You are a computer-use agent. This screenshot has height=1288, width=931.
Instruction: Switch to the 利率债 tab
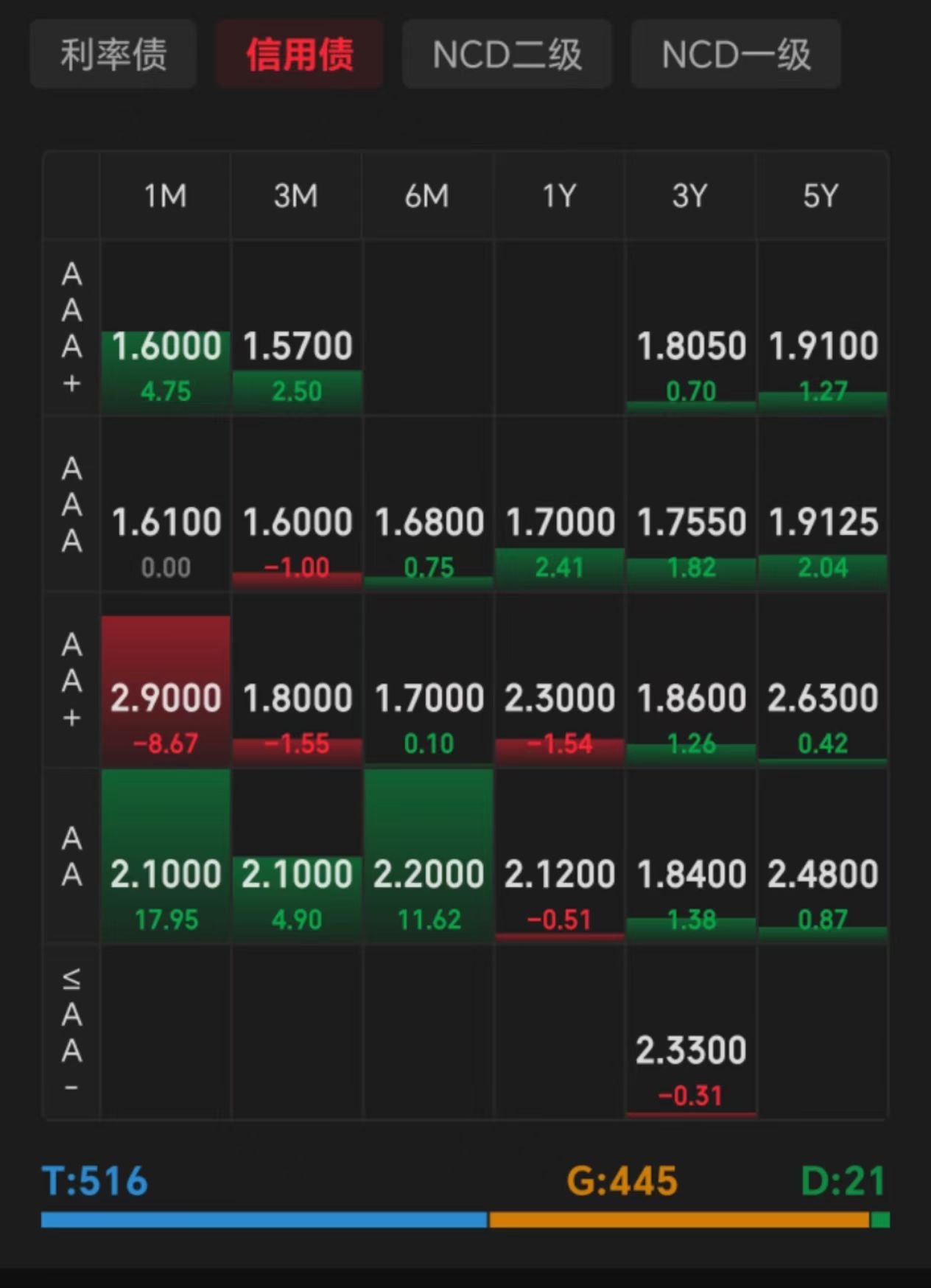[x=113, y=55]
